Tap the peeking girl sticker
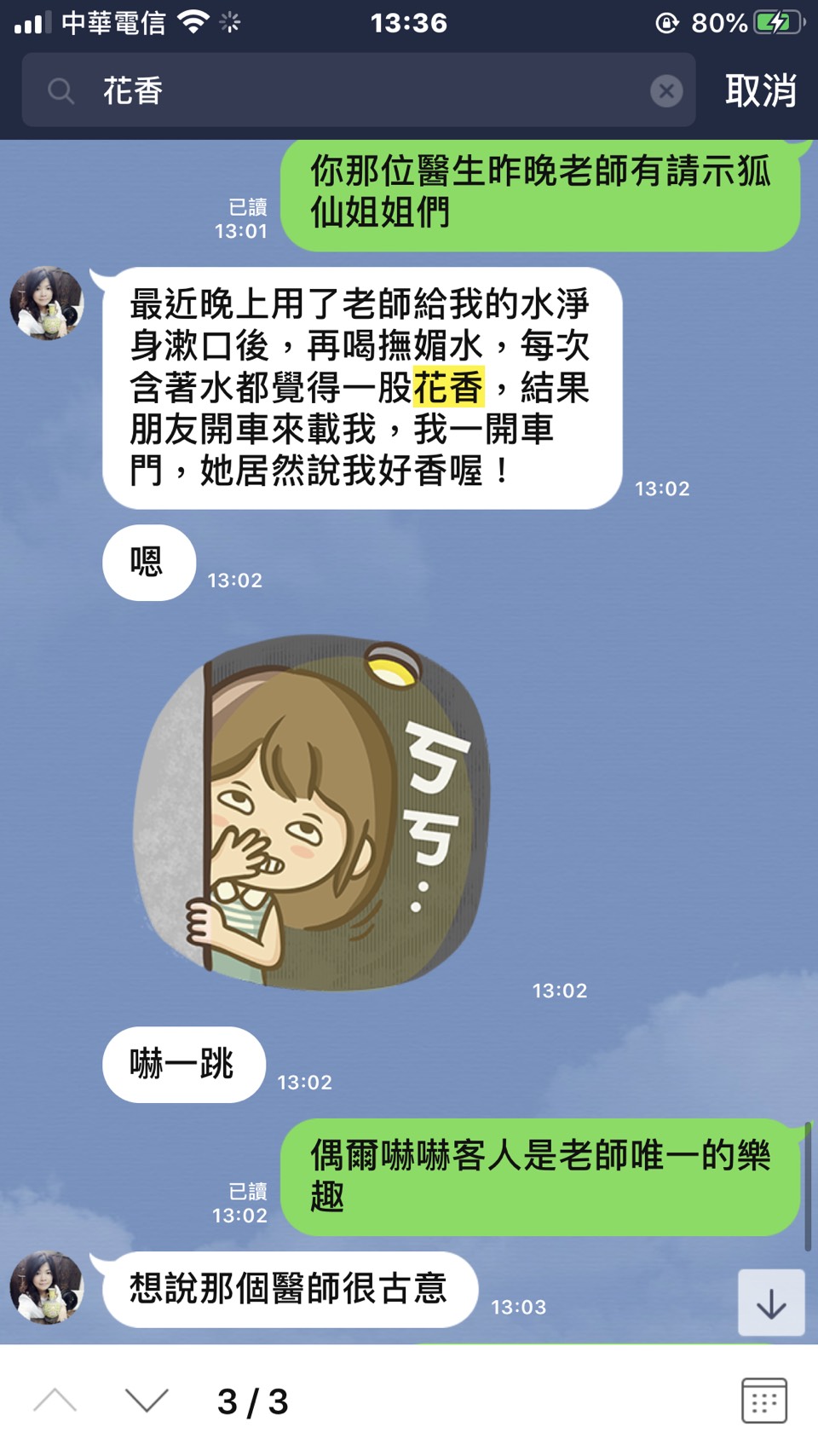This screenshot has width=818, height=1456. click(x=311, y=814)
